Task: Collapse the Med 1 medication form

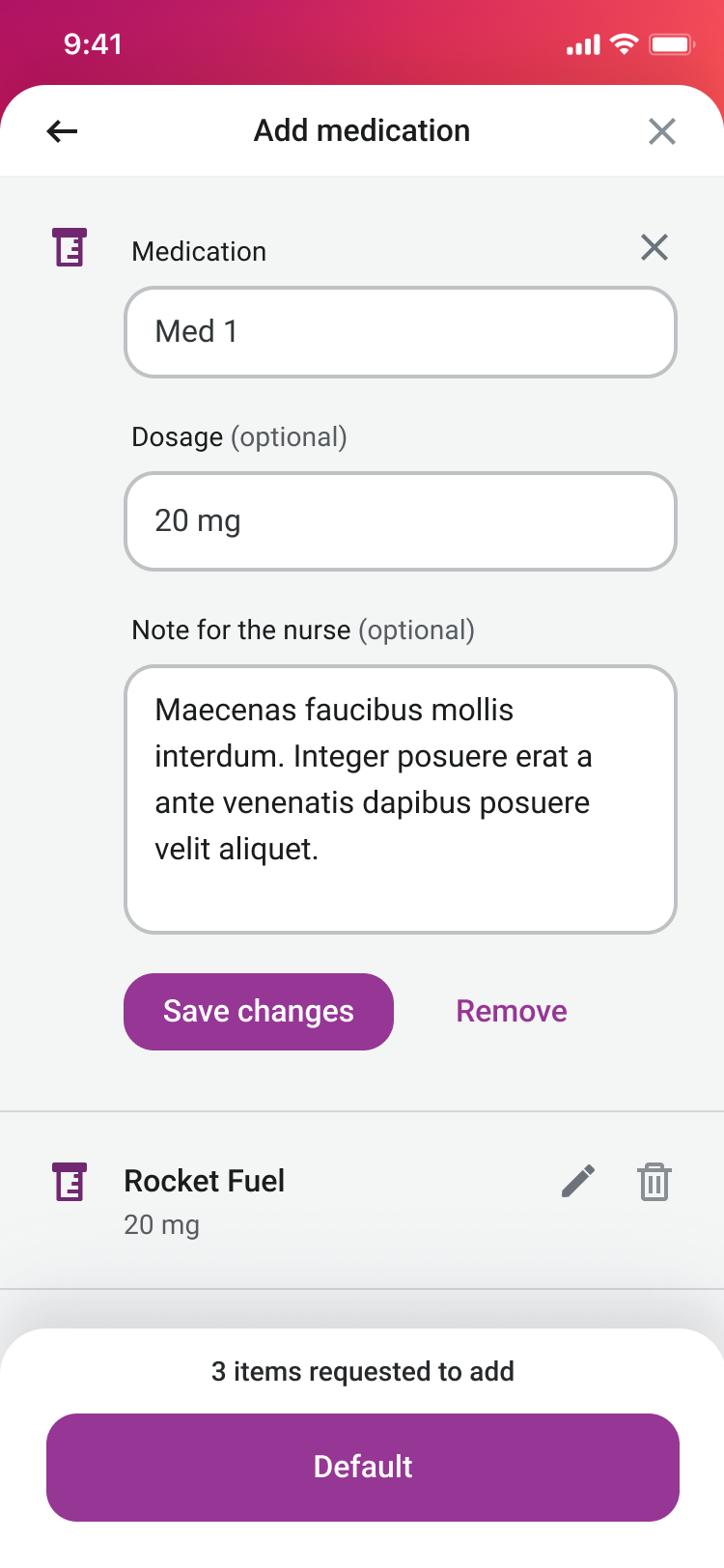Action: click(x=654, y=248)
